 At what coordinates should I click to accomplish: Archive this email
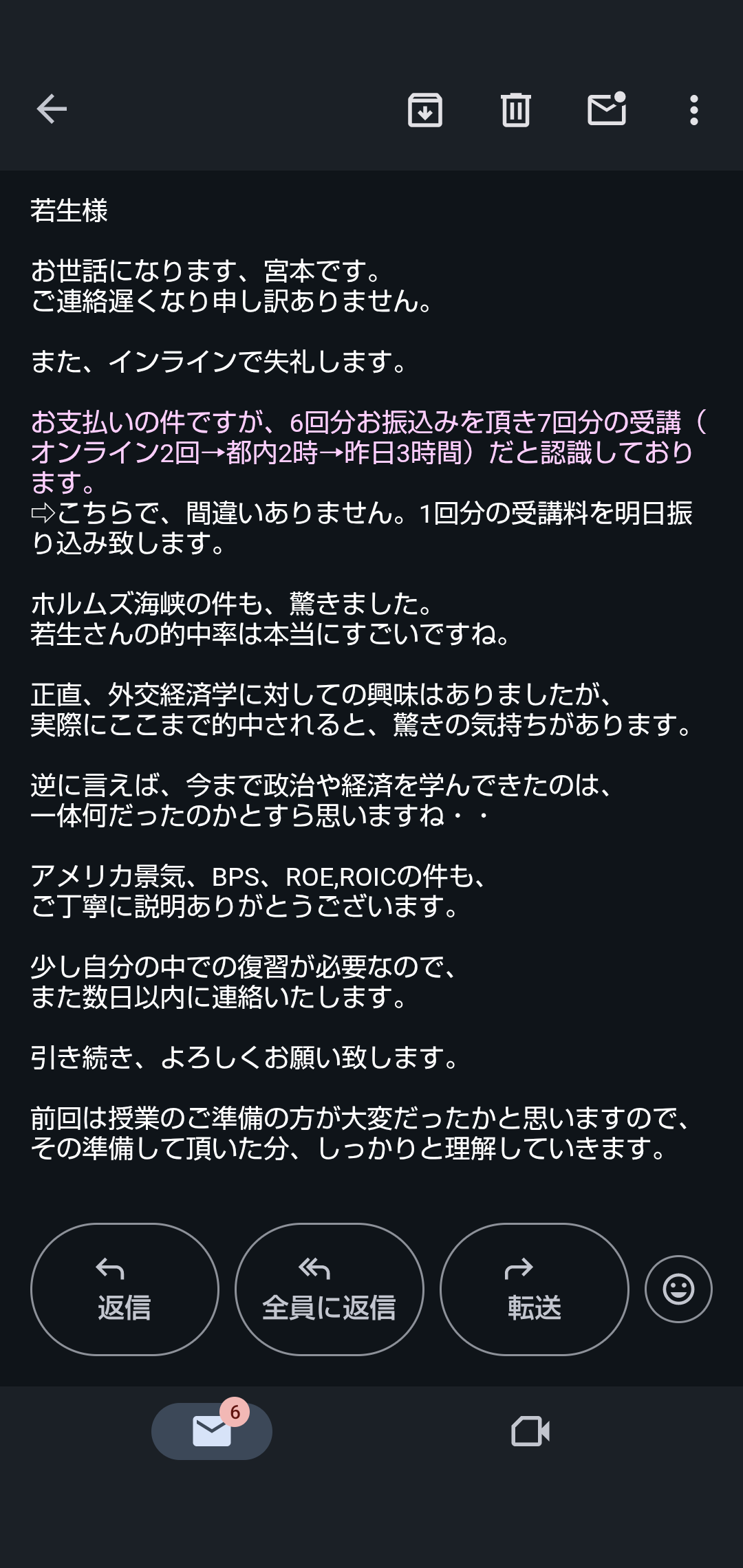click(x=424, y=110)
